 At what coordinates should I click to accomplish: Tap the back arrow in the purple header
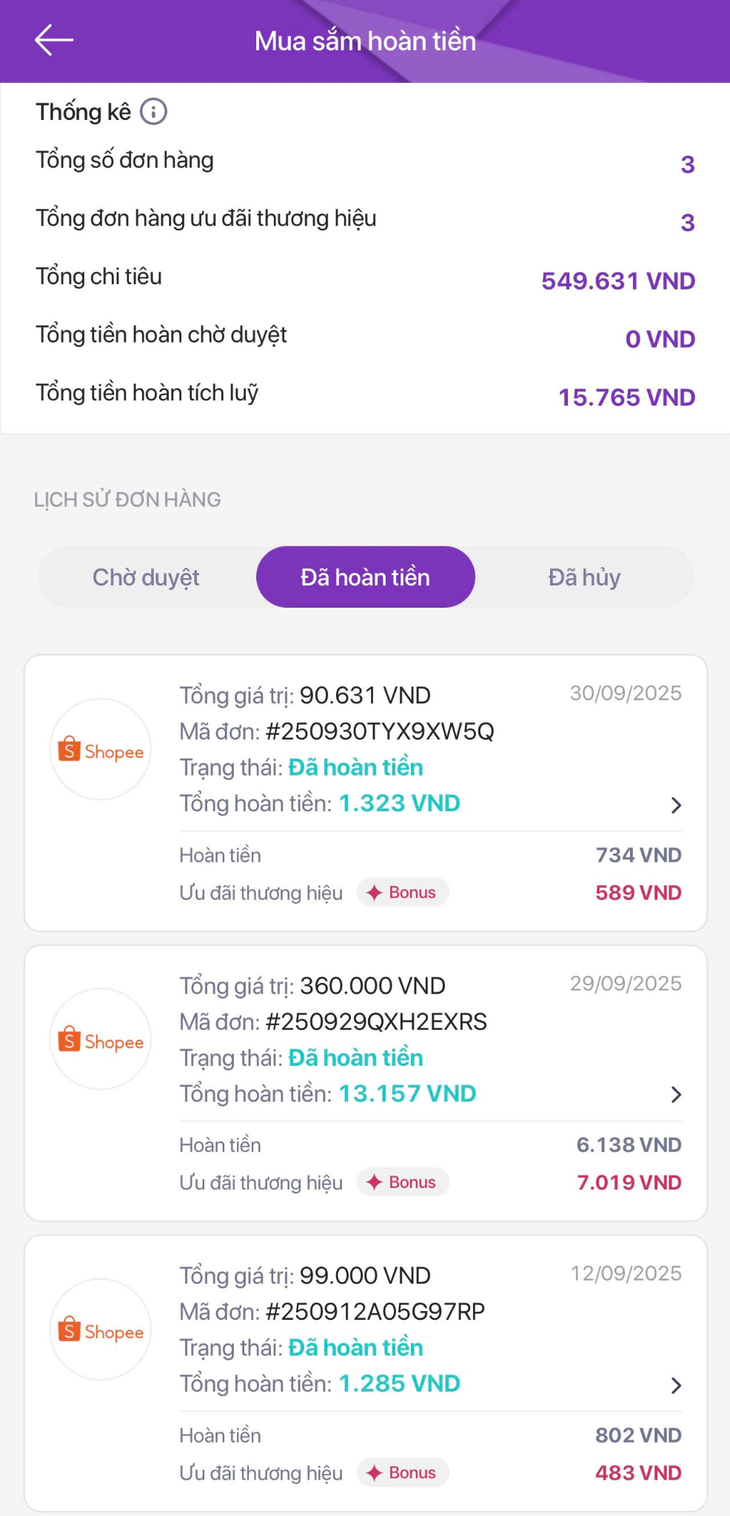point(53,40)
